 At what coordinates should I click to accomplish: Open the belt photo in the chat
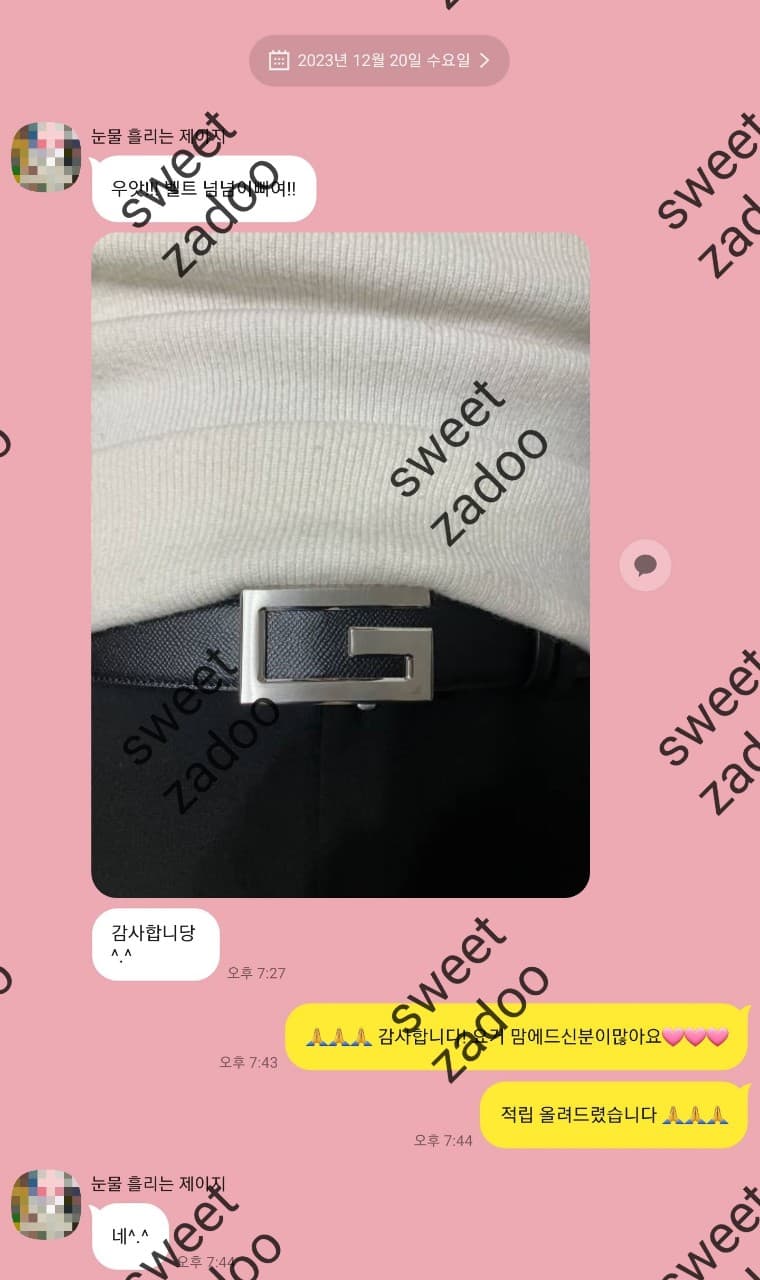click(x=340, y=565)
